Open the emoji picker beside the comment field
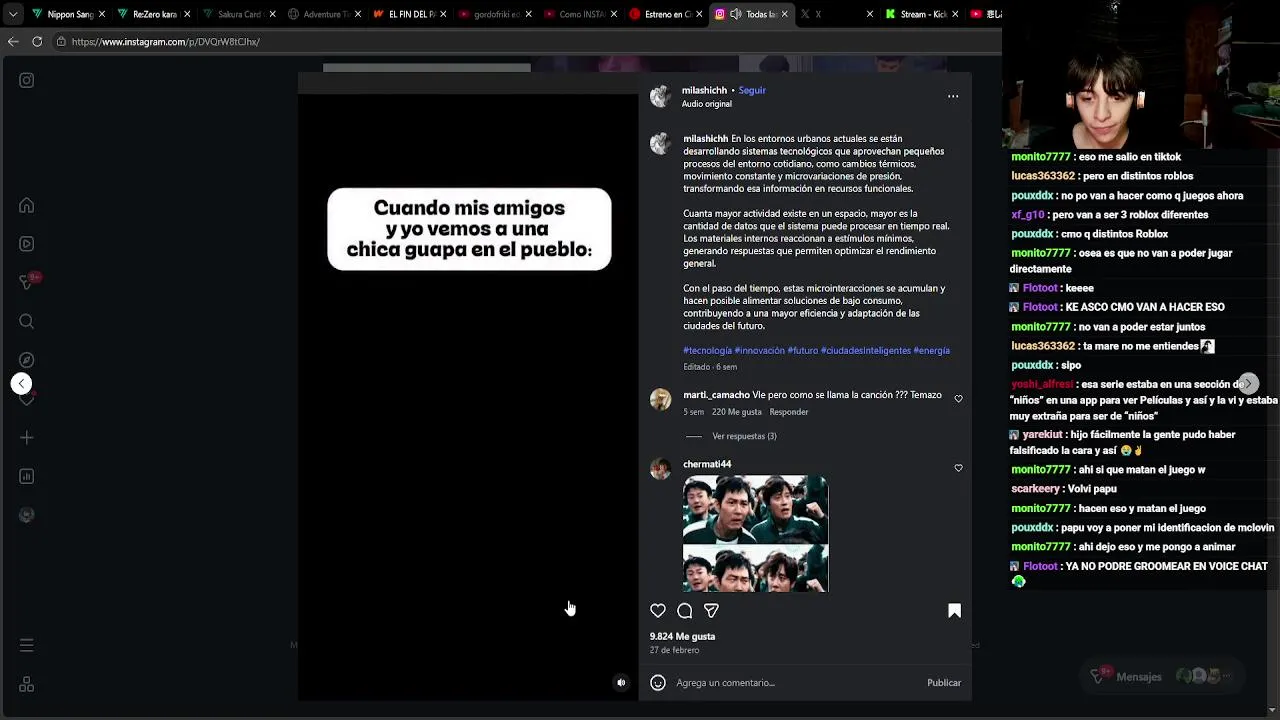 pyautogui.click(x=658, y=683)
